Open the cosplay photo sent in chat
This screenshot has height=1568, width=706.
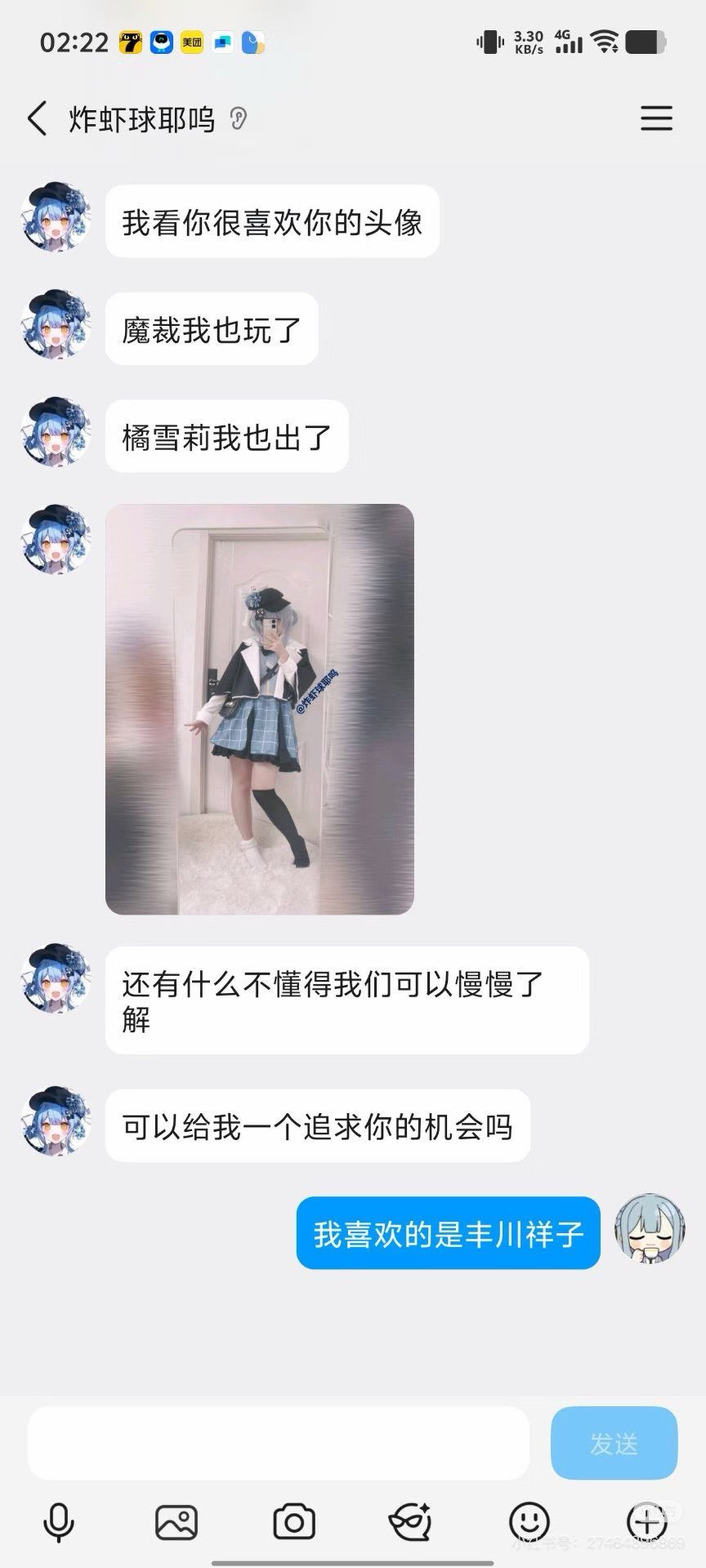click(x=259, y=709)
